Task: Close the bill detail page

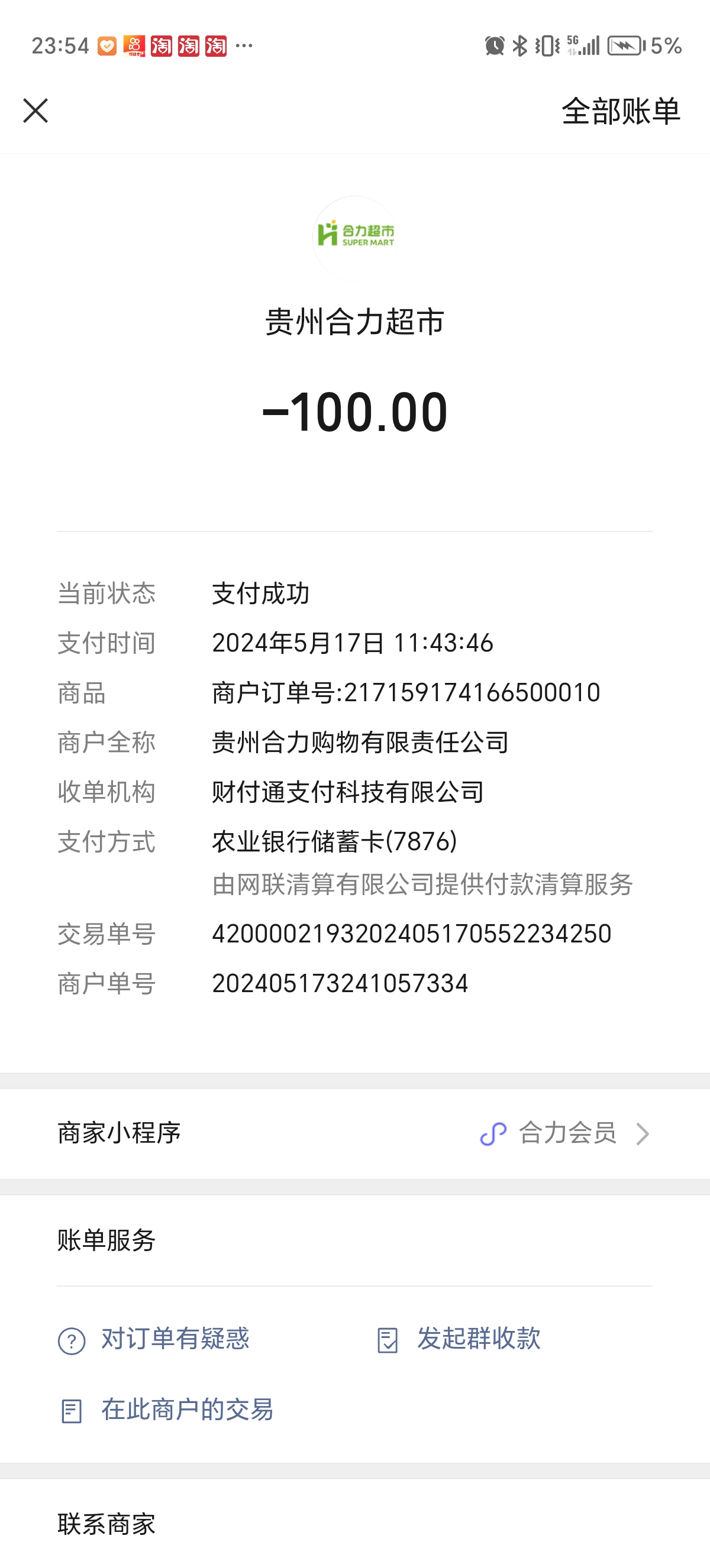Action: [x=35, y=111]
